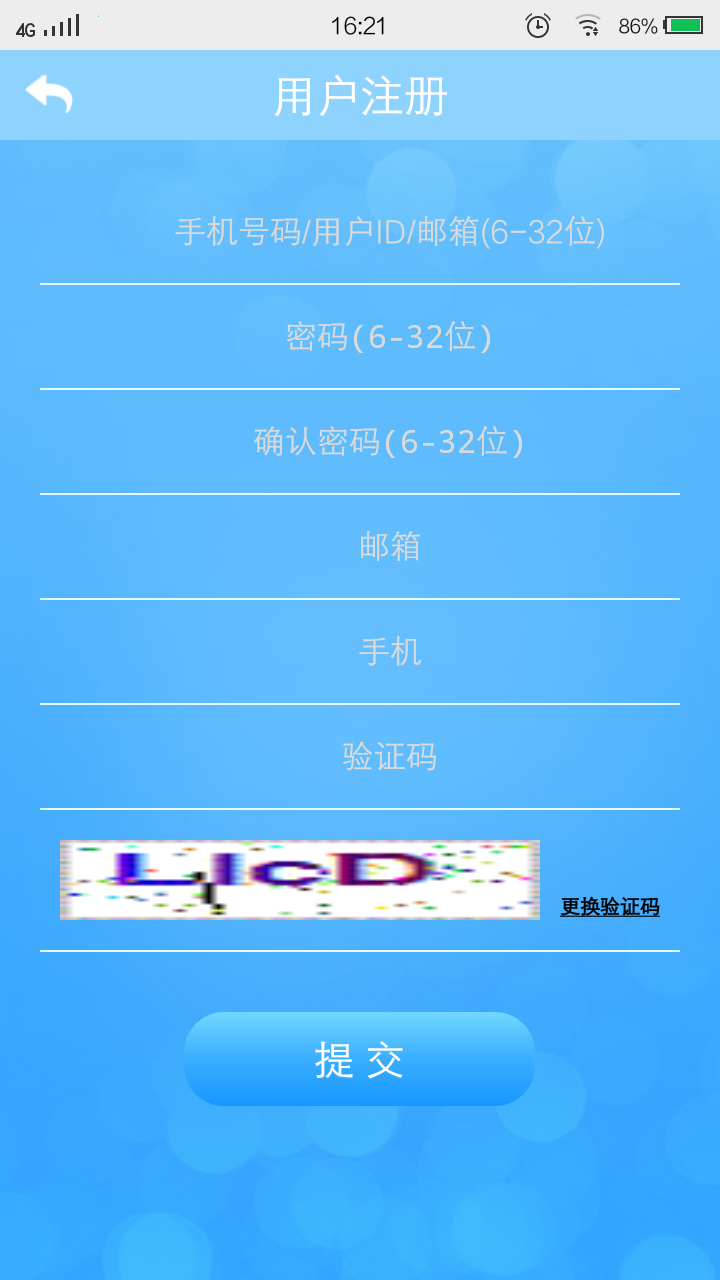
Task: Focus the 验证码 input field
Action: pyautogui.click(x=360, y=757)
